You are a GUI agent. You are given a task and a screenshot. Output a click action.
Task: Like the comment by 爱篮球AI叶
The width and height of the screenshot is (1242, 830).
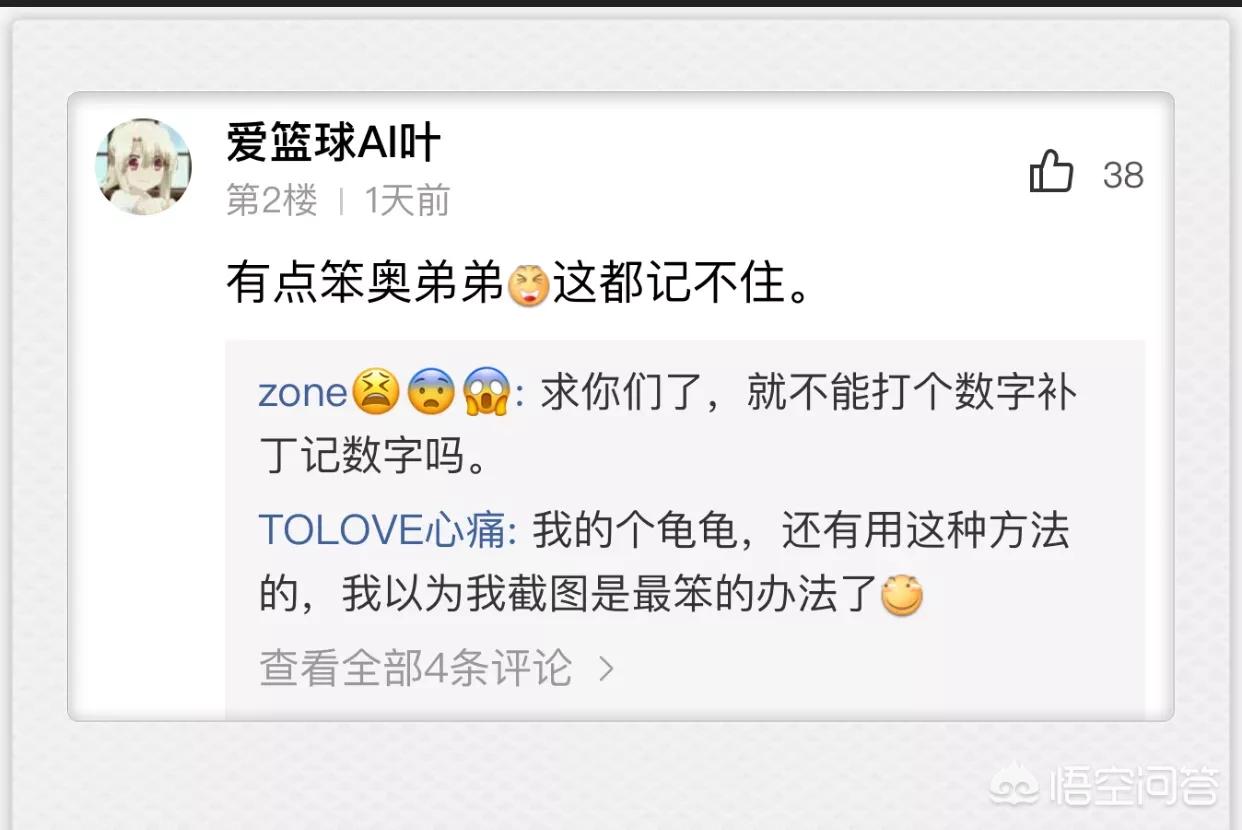coord(1051,173)
